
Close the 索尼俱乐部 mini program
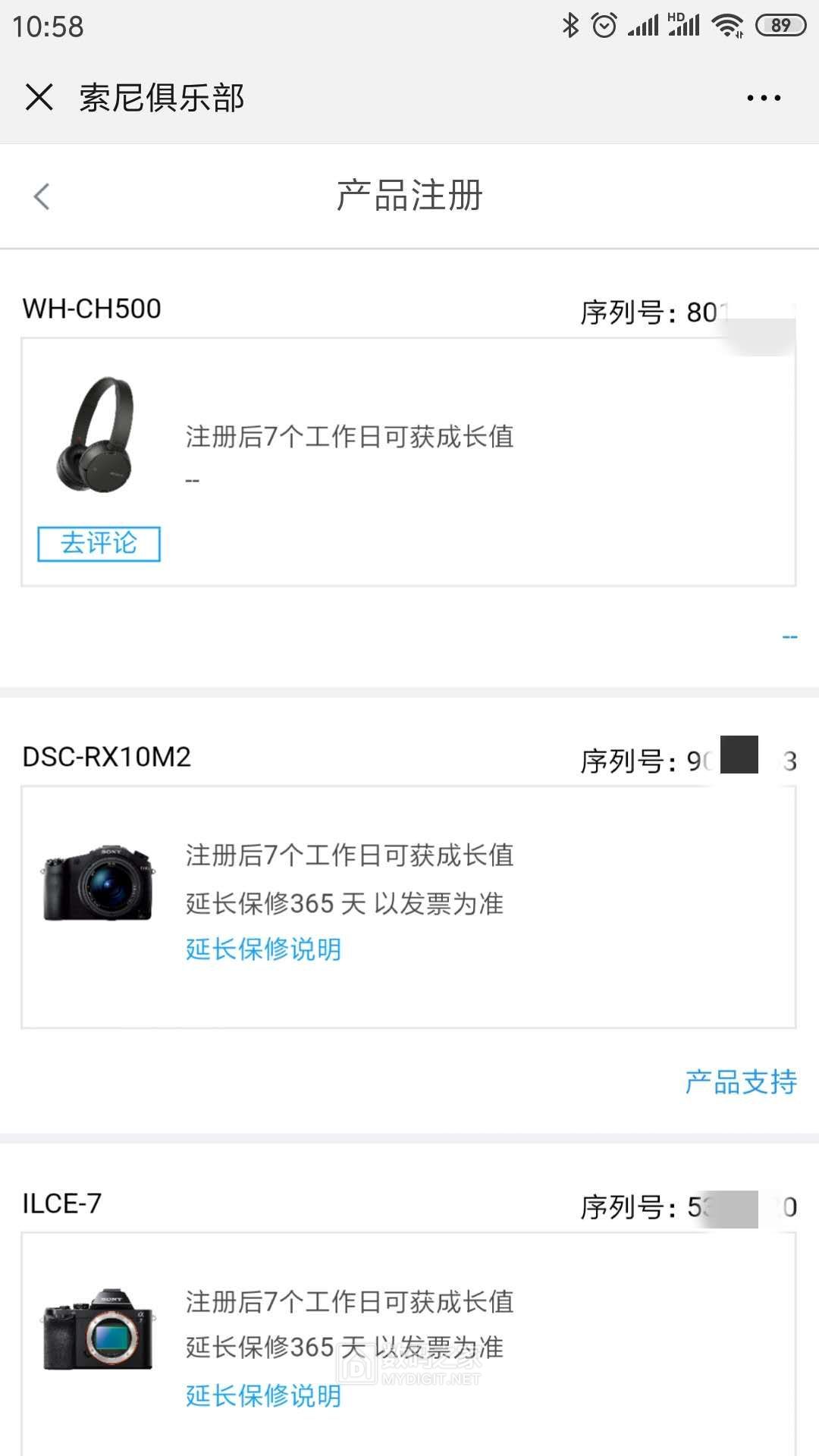coord(38,96)
